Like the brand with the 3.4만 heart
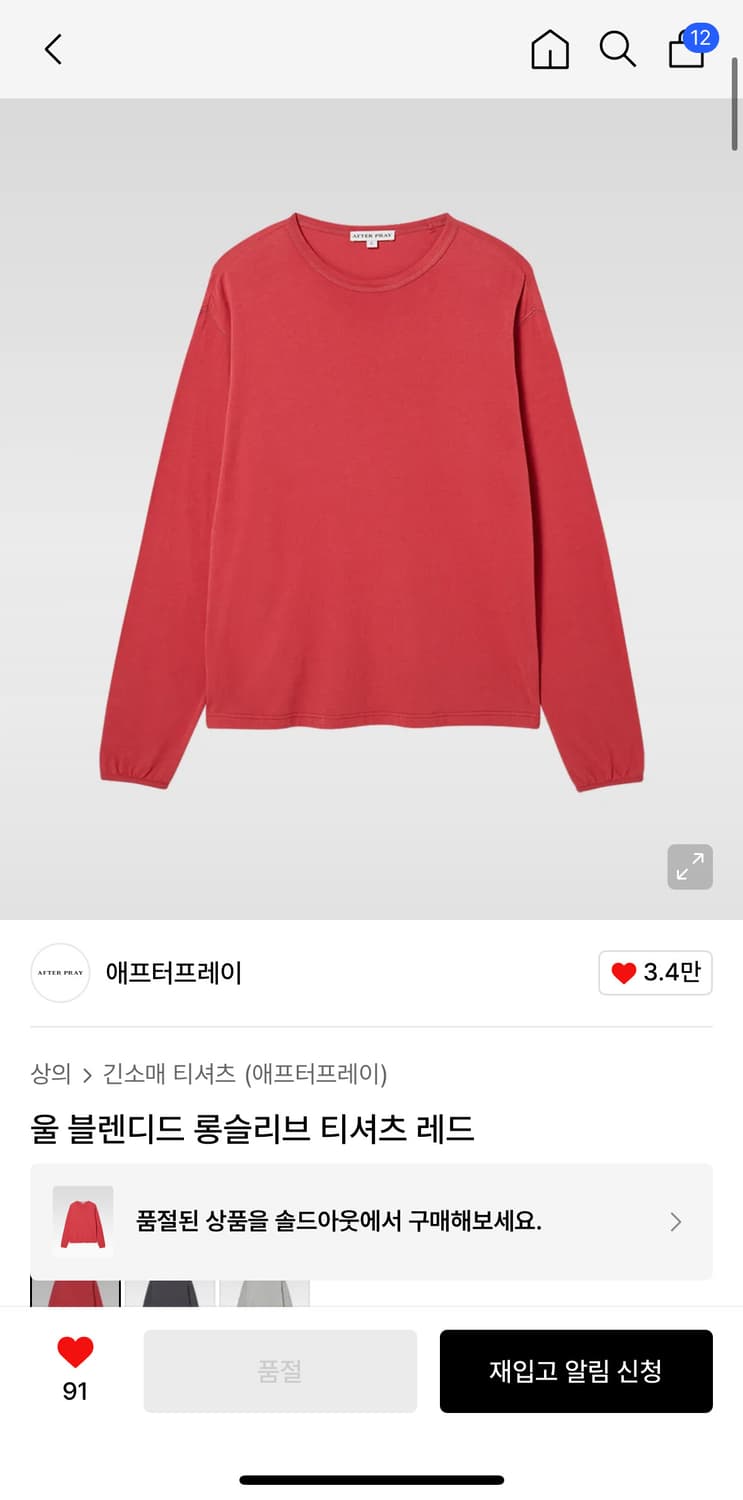 (655, 972)
